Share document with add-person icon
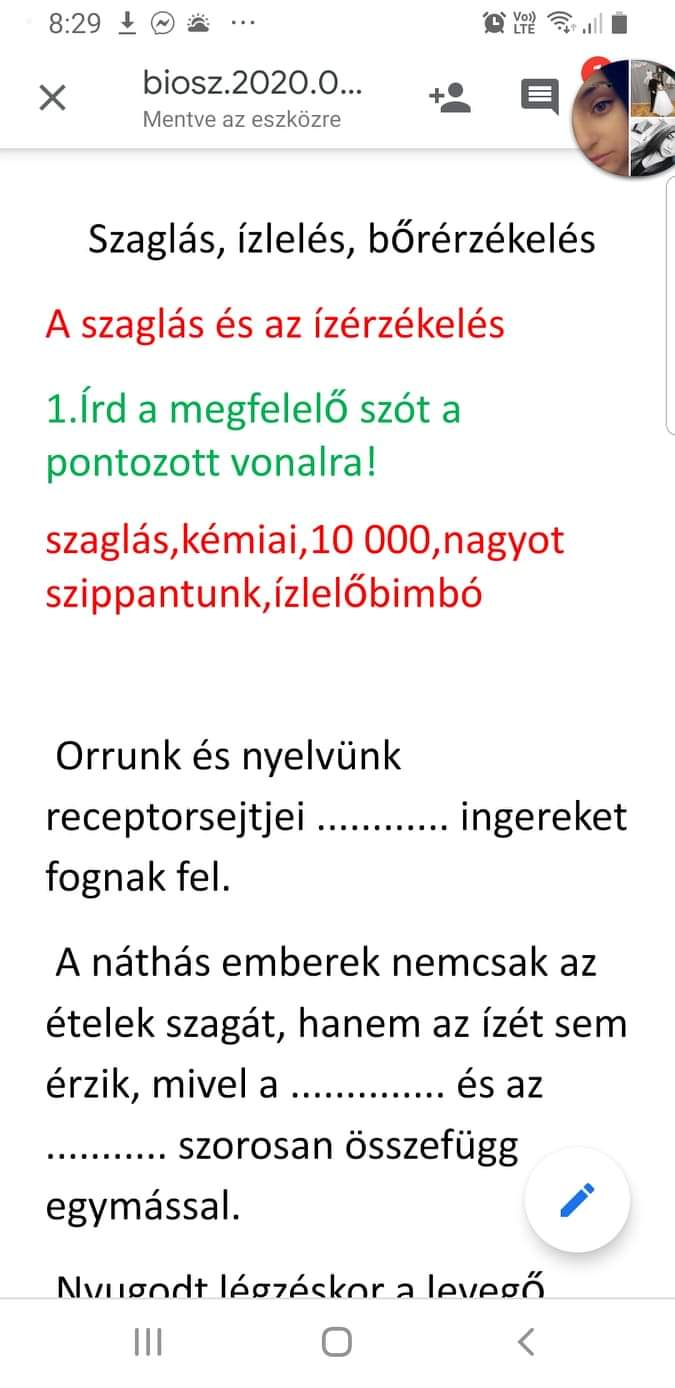 pyautogui.click(x=450, y=97)
